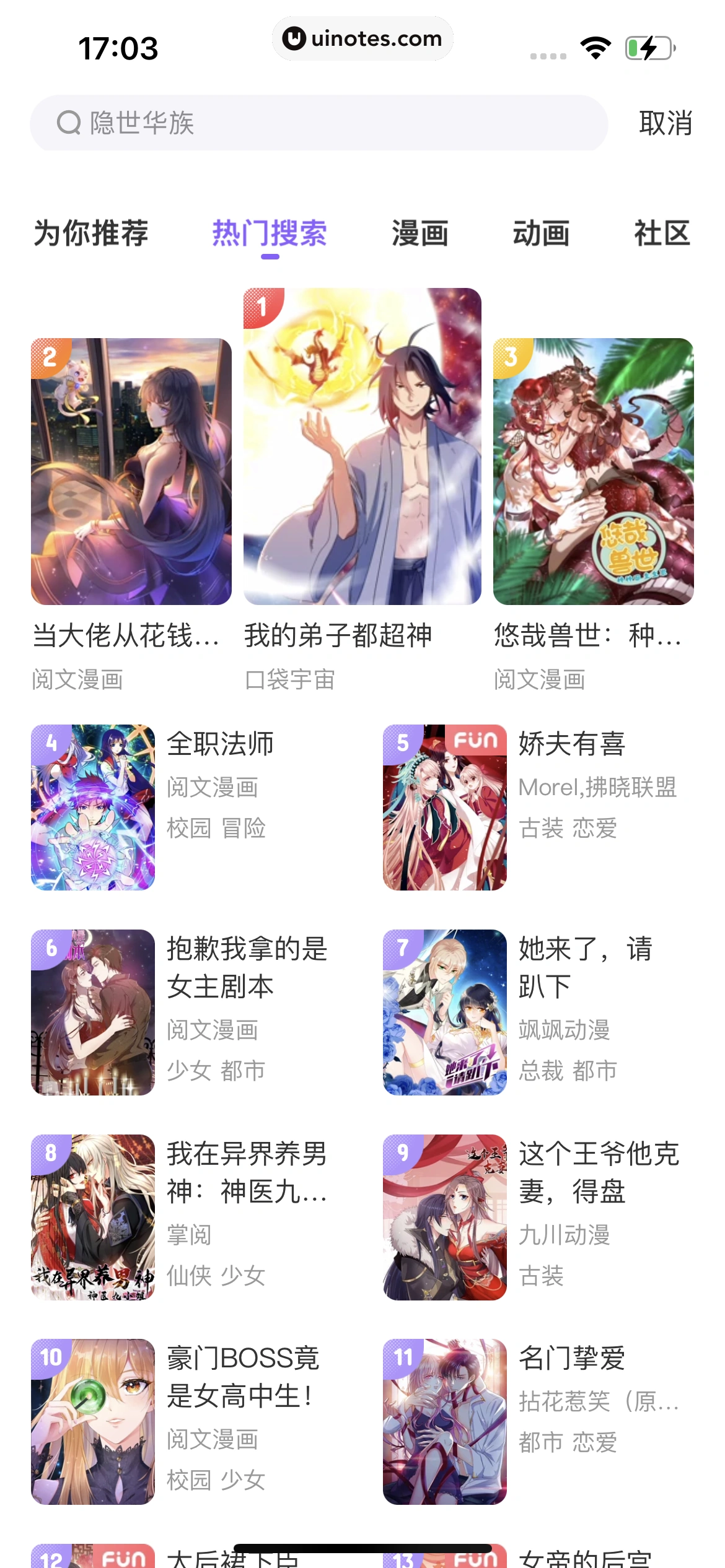
Task: Switch to the 漫画 tab
Action: [x=420, y=233]
